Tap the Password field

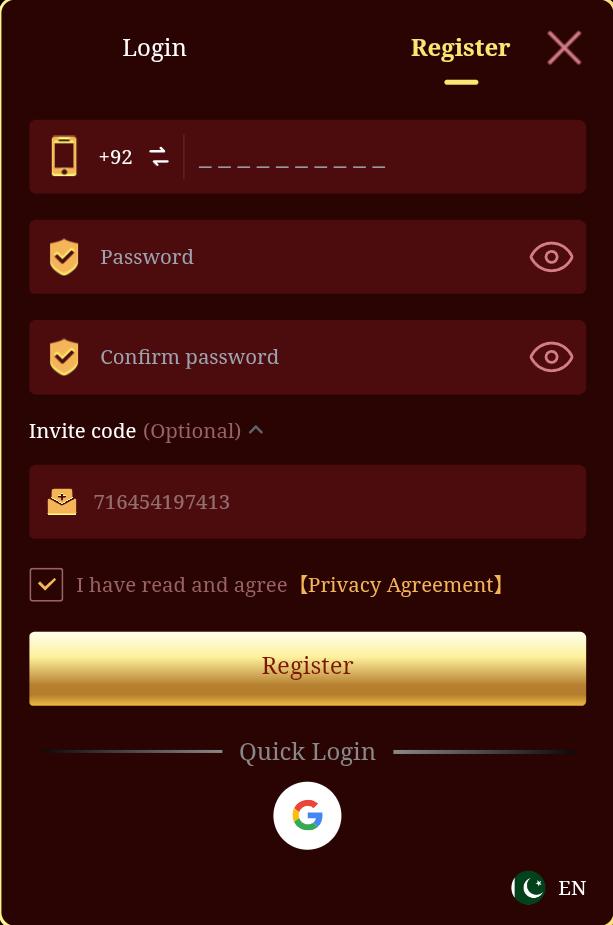coord(300,257)
